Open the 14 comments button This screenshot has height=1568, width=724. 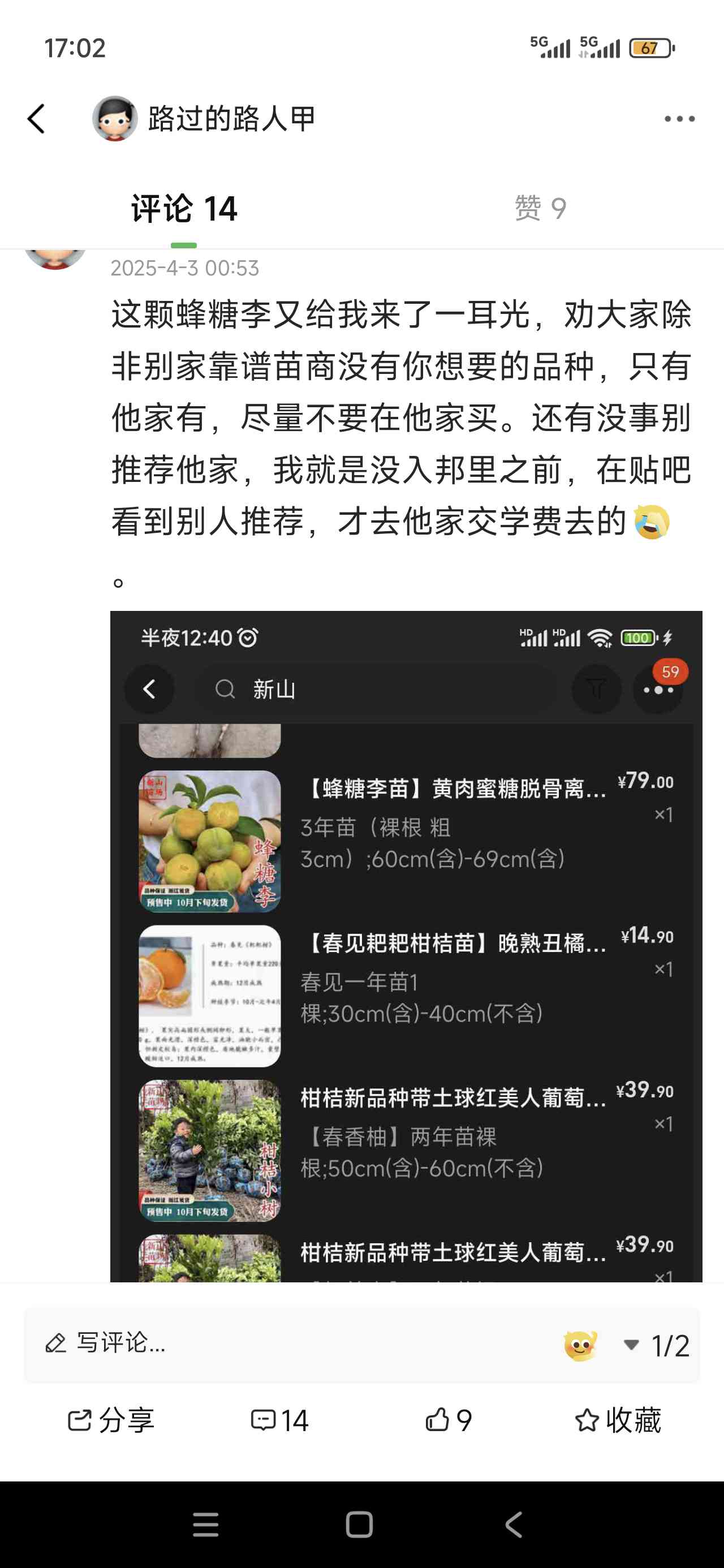280,1421
